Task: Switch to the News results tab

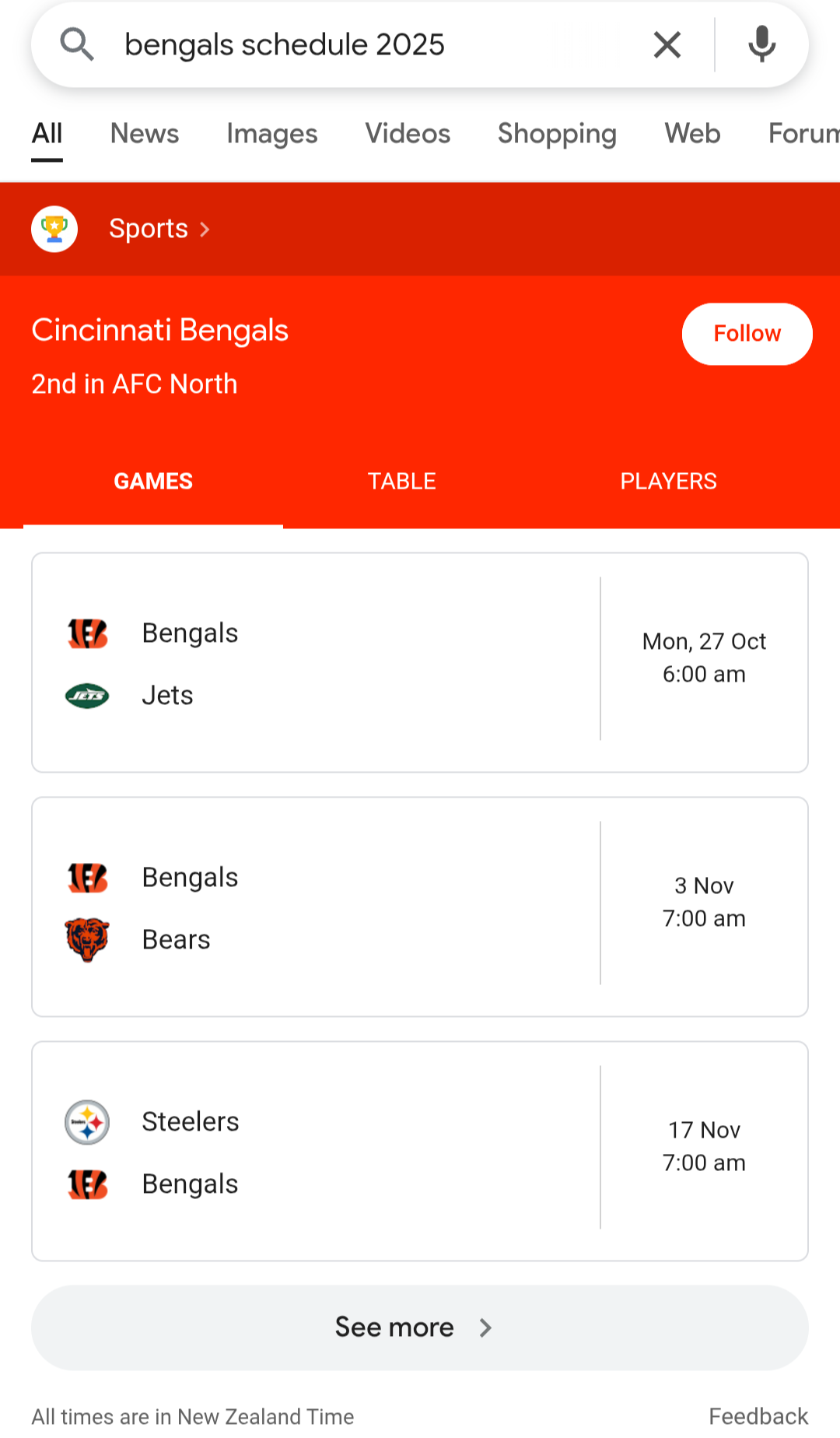Action: 145,134
